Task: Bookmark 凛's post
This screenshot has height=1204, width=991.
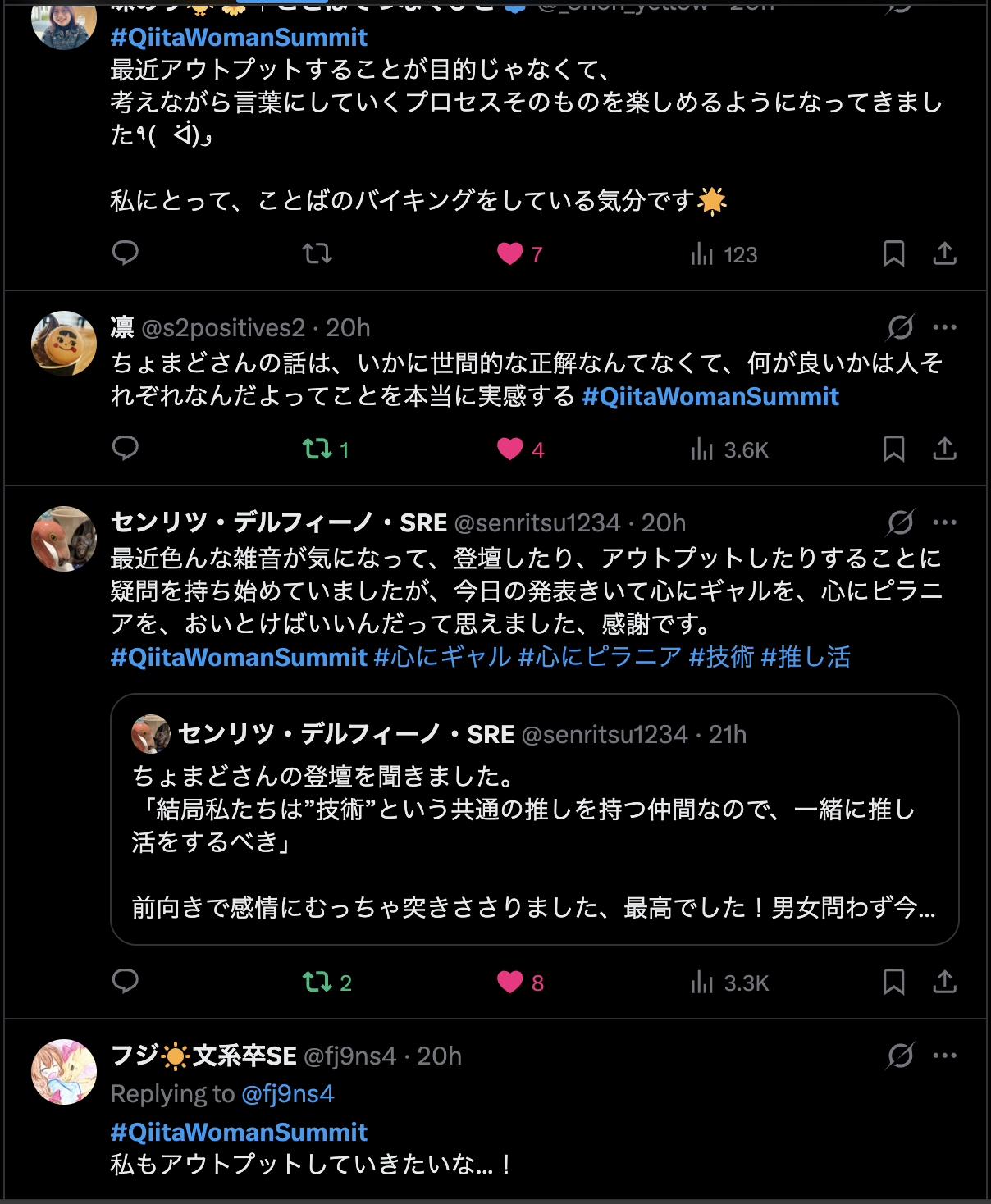Action: [x=893, y=449]
